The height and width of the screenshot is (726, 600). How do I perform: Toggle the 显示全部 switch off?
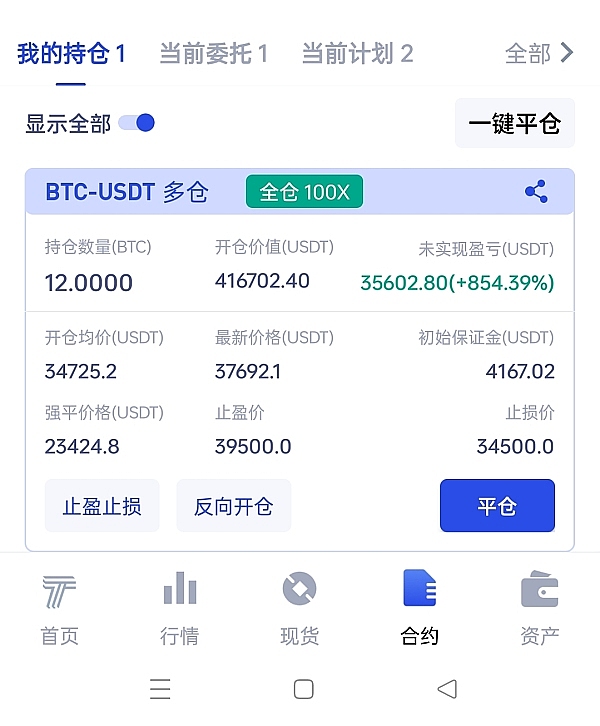137,123
